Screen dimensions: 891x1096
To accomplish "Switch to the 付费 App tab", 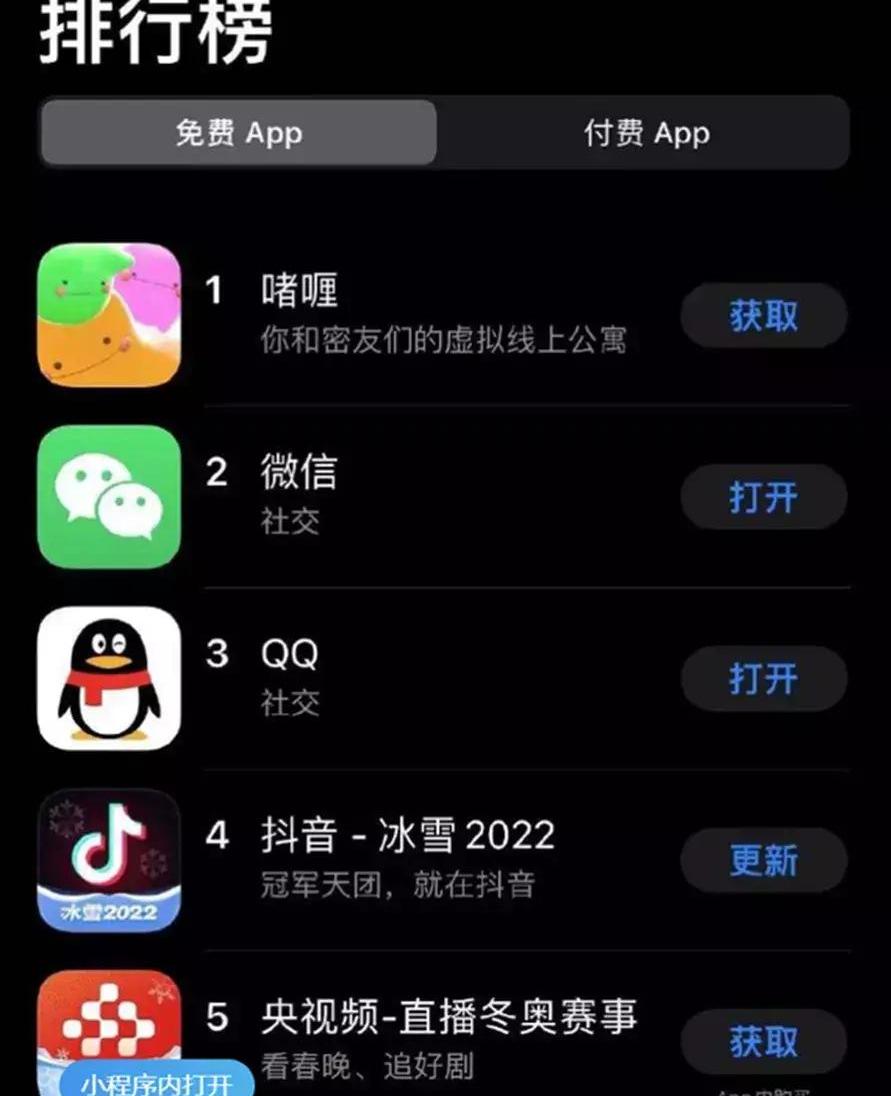I will pos(646,133).
